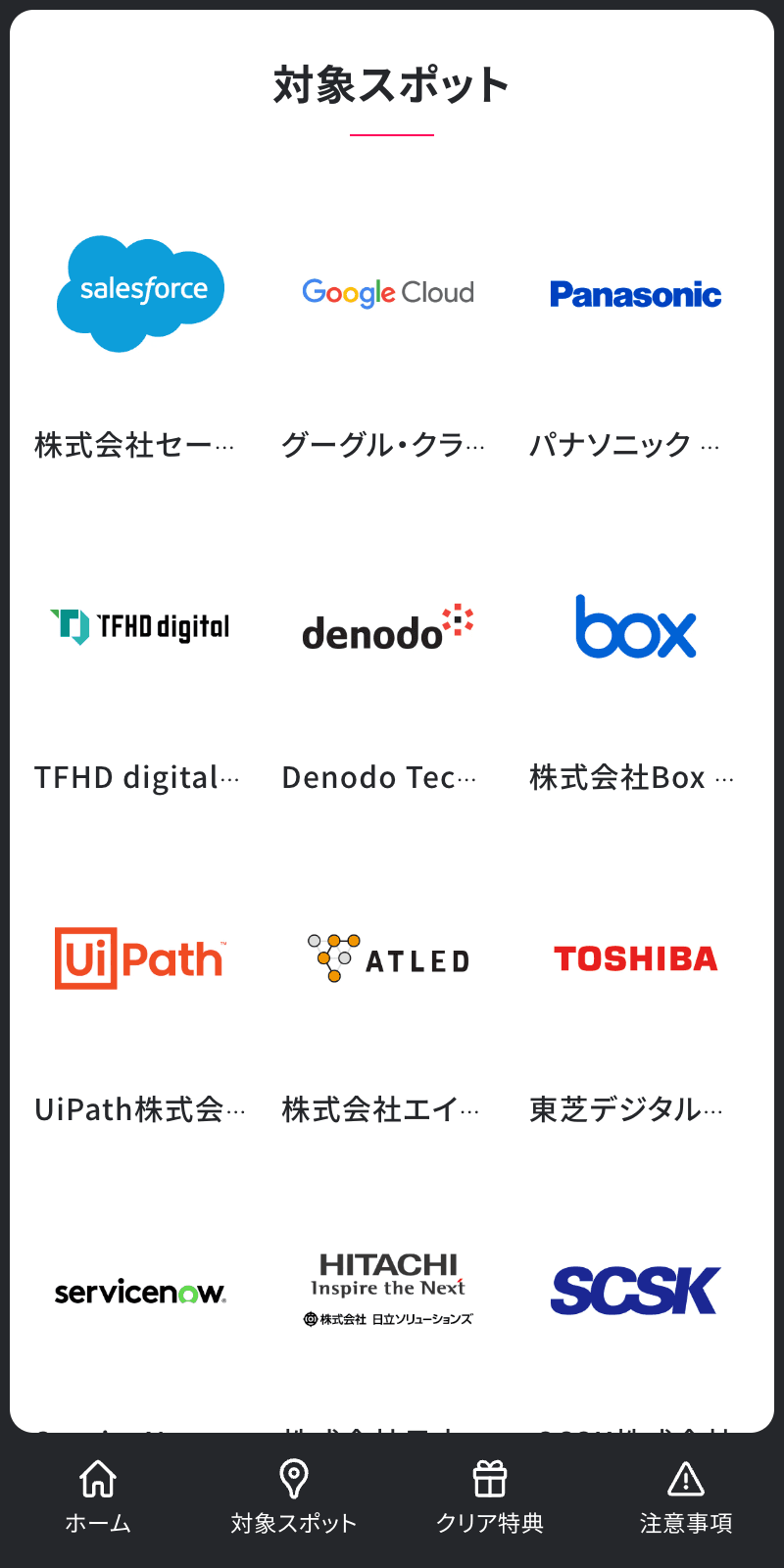Select the UiPath logo
This screenshot has width=784, height=1568.
point(138,957)
